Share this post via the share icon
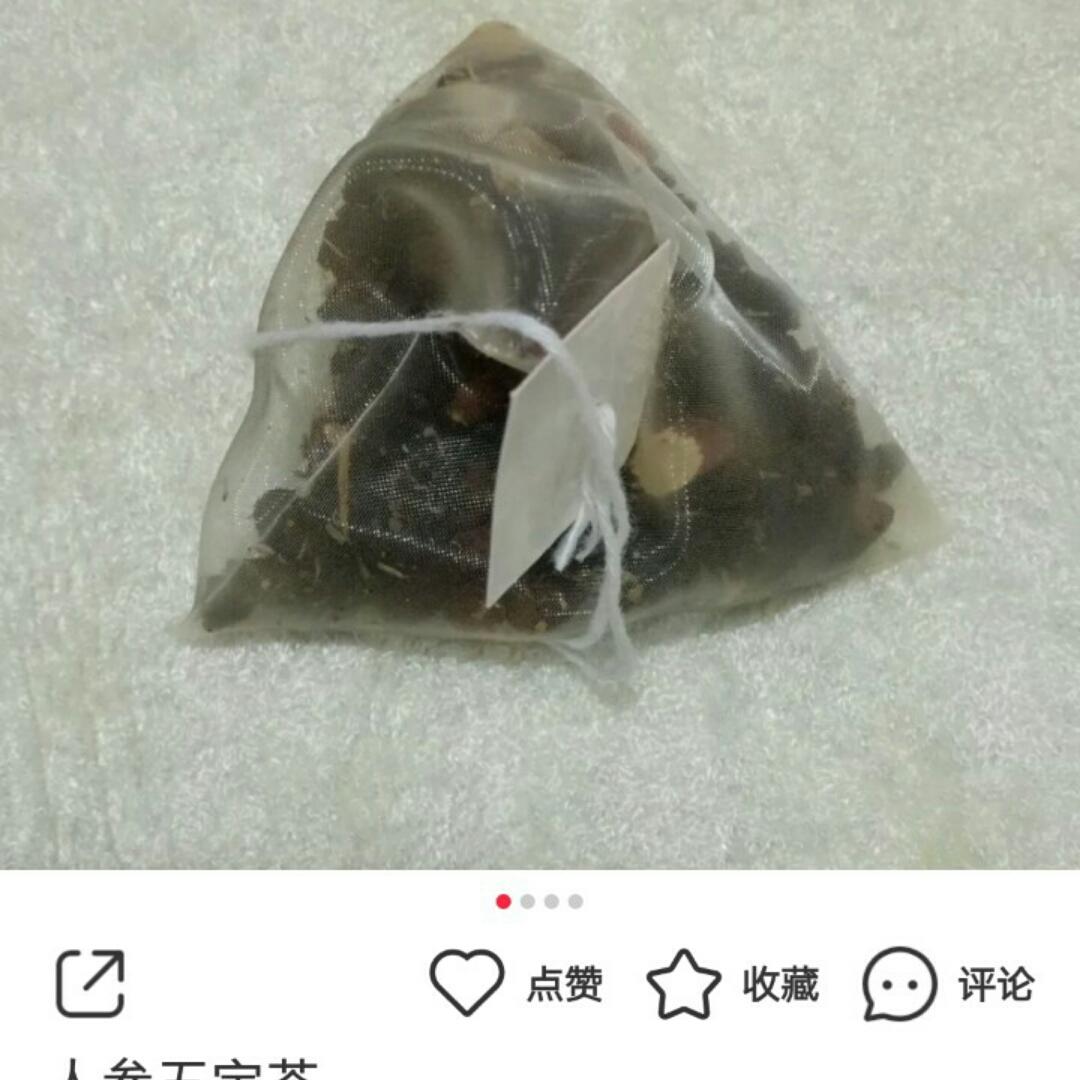 (x=90, y=984)
